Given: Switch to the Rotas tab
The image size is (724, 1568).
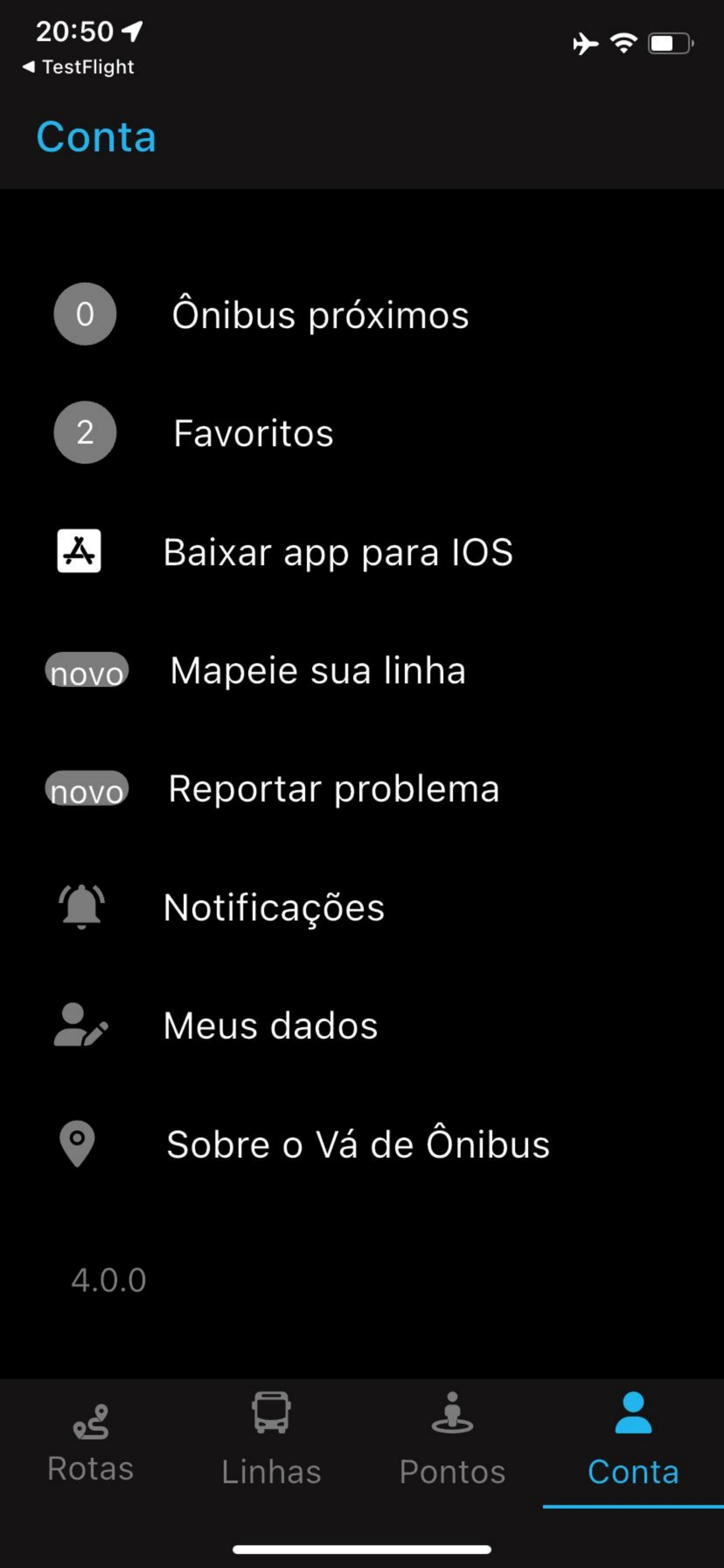Looking at the screenshot, I should (91, 1443).
